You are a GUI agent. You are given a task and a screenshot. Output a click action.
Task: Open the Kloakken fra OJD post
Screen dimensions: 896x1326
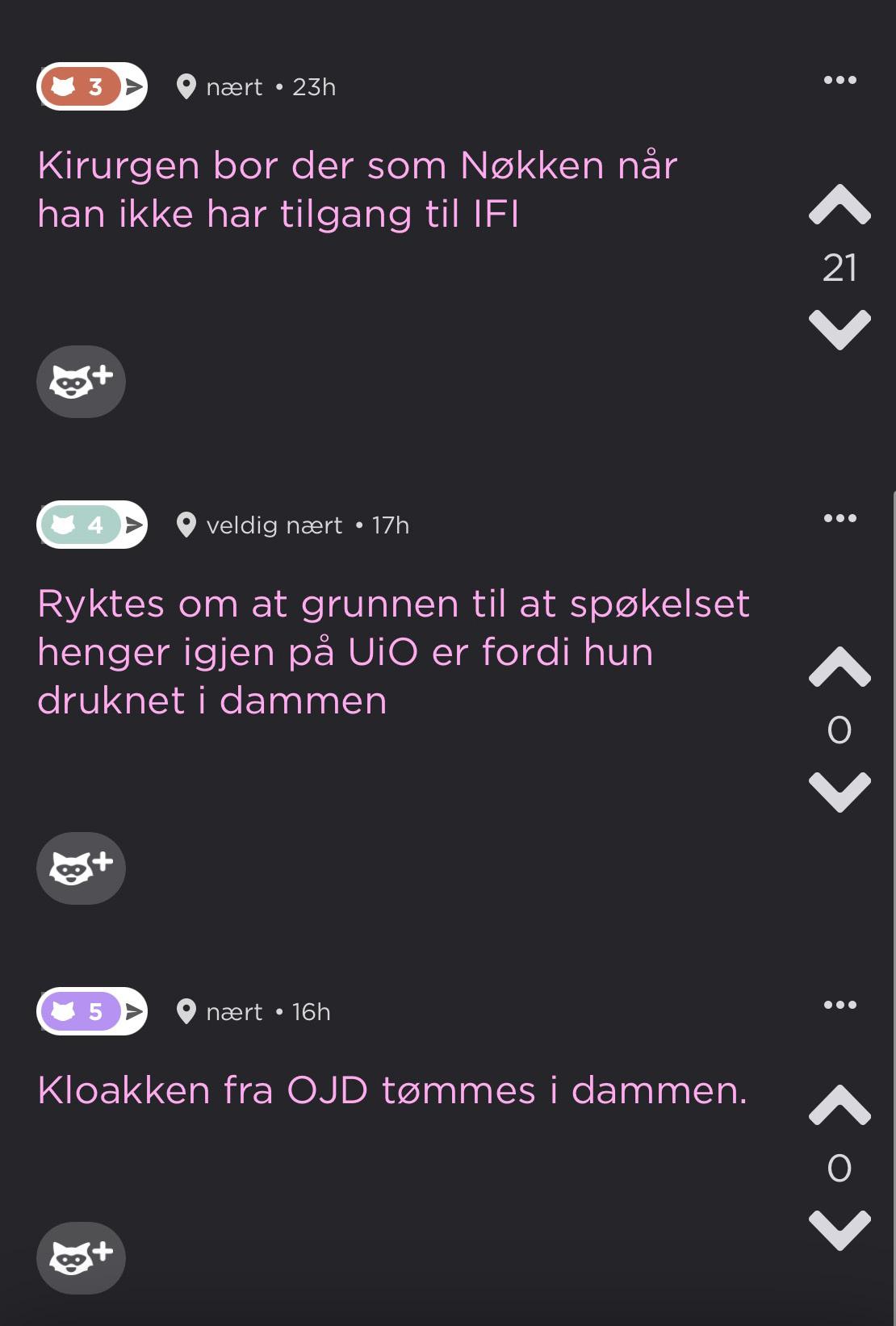coord(392,1090)
